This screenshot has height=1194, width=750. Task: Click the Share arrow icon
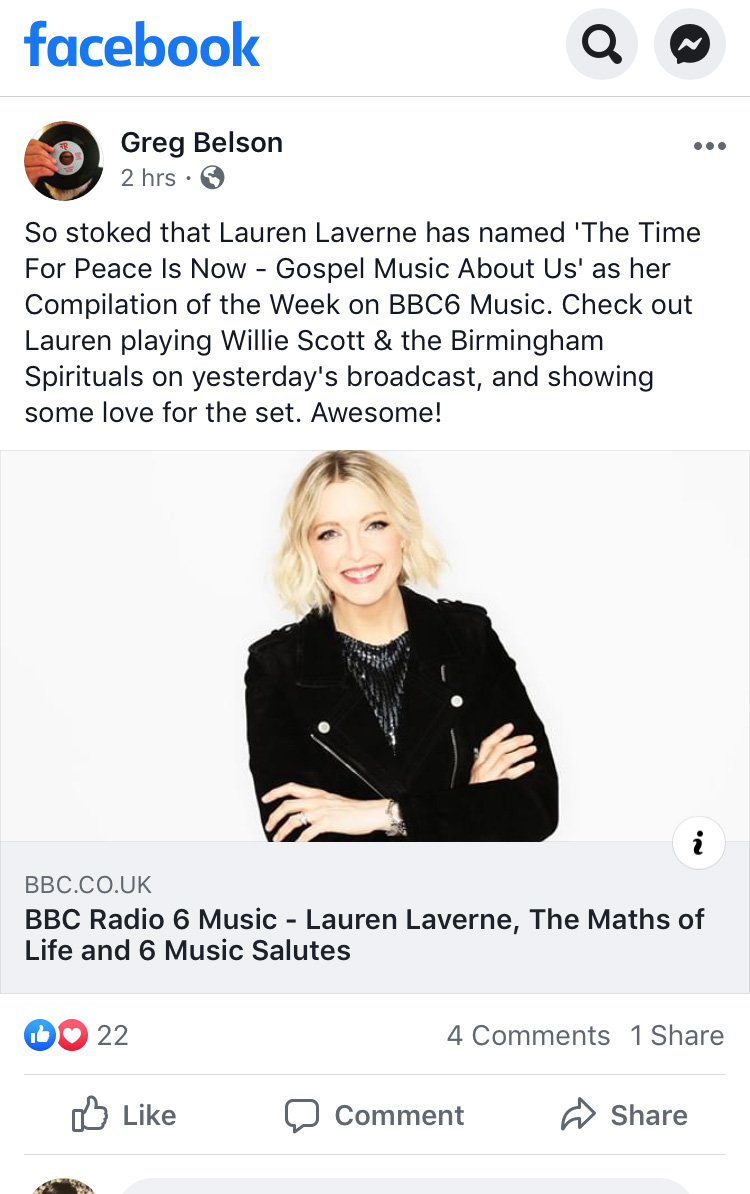coord(578,1114)
